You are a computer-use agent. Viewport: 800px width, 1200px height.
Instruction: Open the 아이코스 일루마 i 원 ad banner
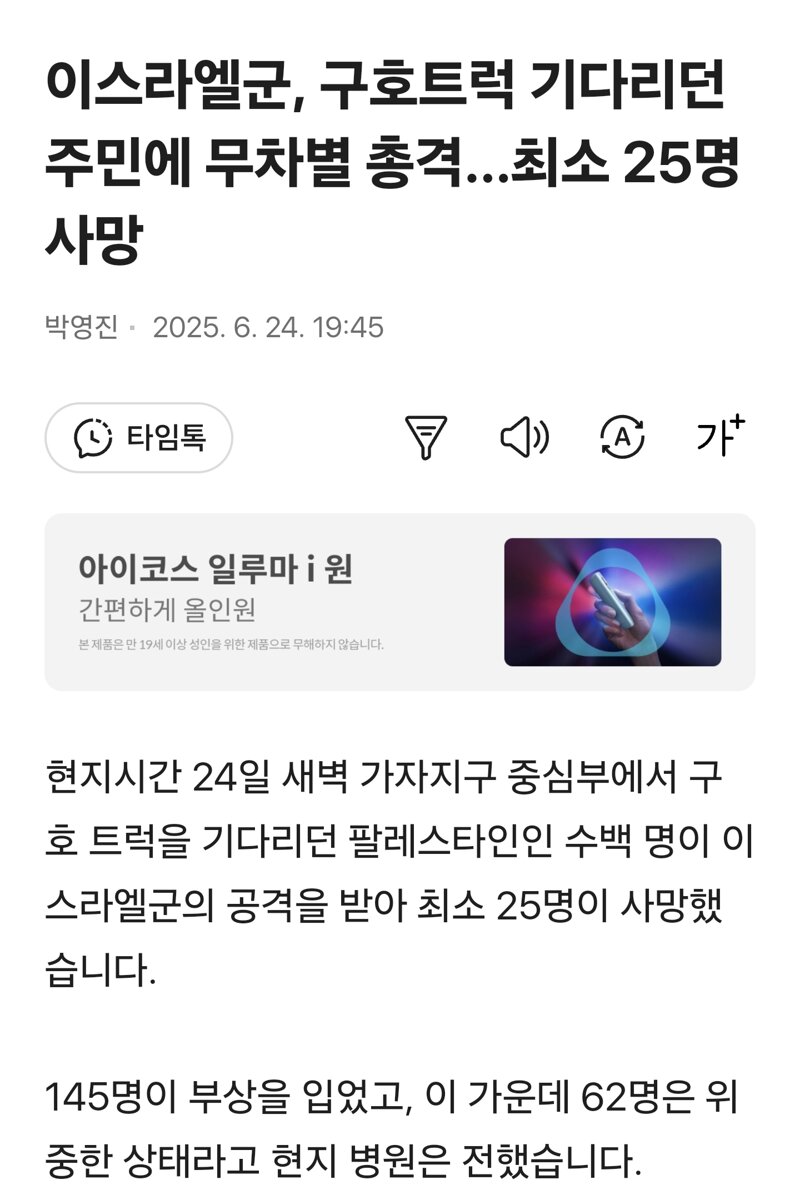399,602
